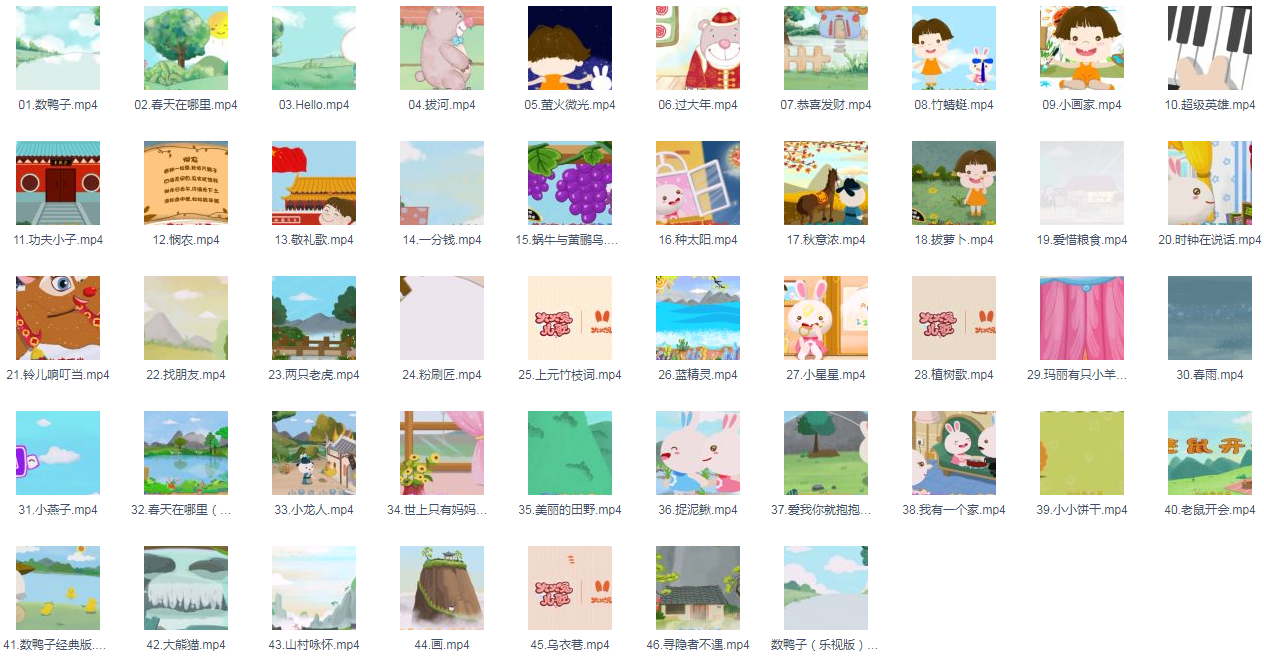Open 06.过大年.mp4

[x=698, y=48]
